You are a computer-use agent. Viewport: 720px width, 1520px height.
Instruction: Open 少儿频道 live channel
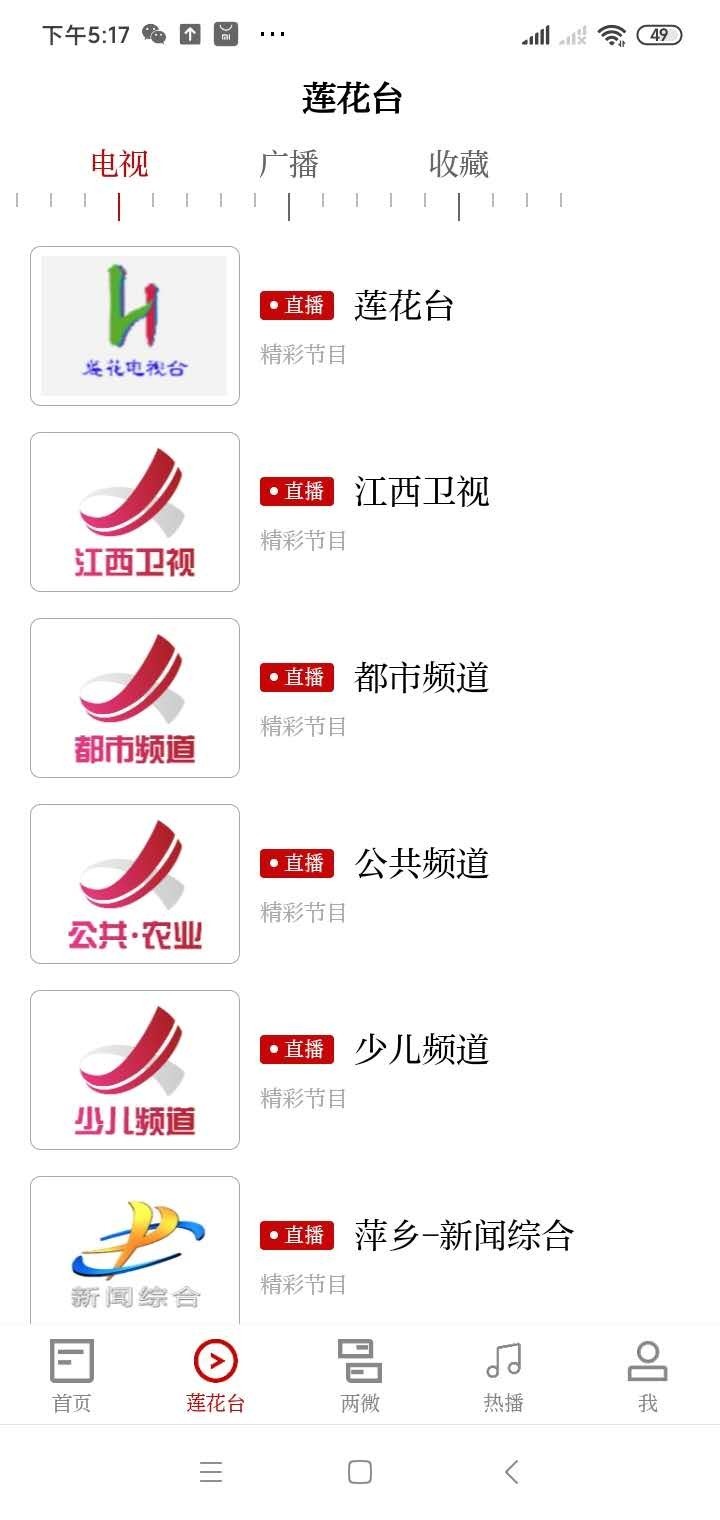[421, 1050]
